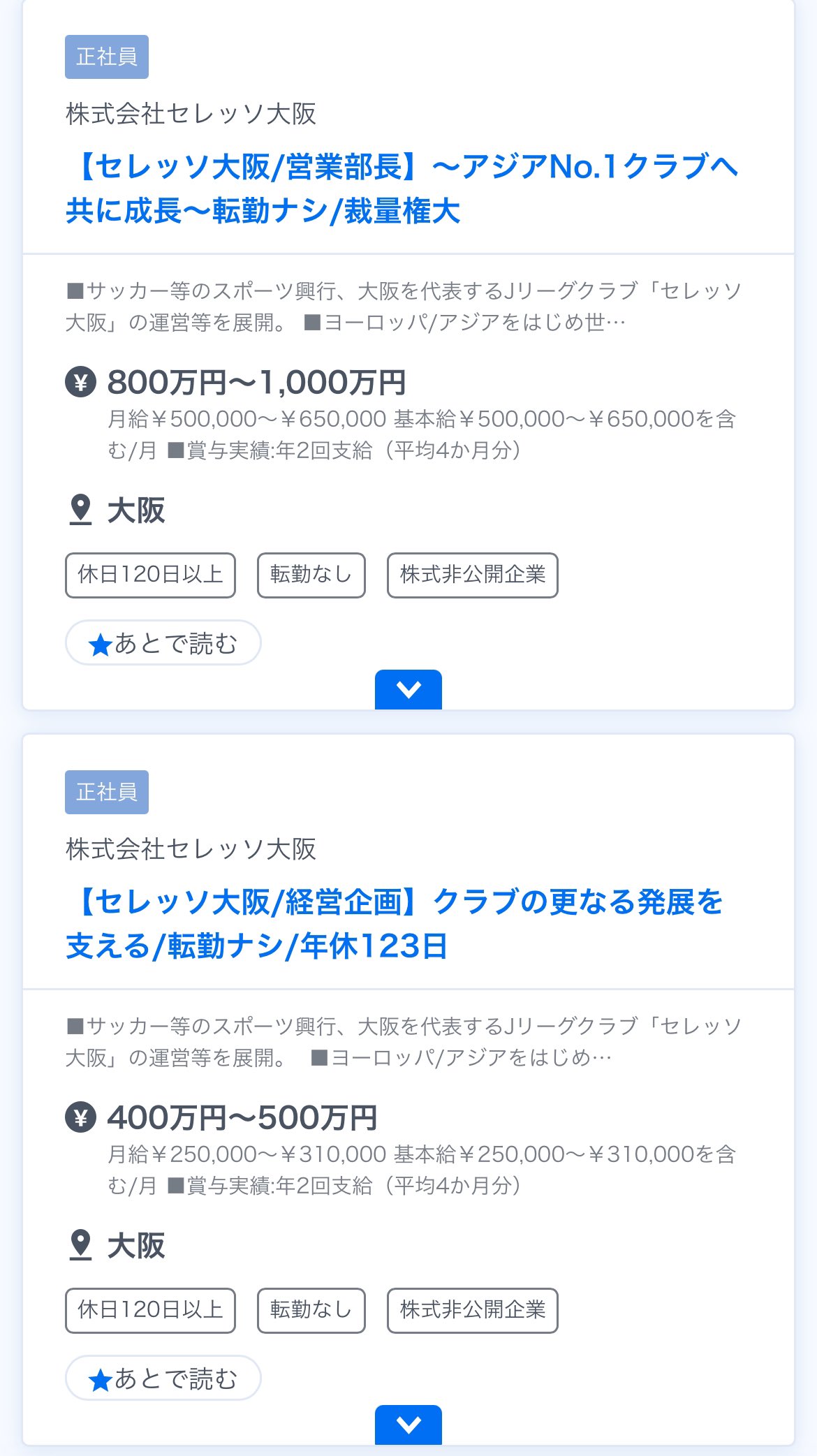The width and height of the screenshot is (817, 1456).
Task: Open the 経営企画 job listing title
Action: point(395,924)
